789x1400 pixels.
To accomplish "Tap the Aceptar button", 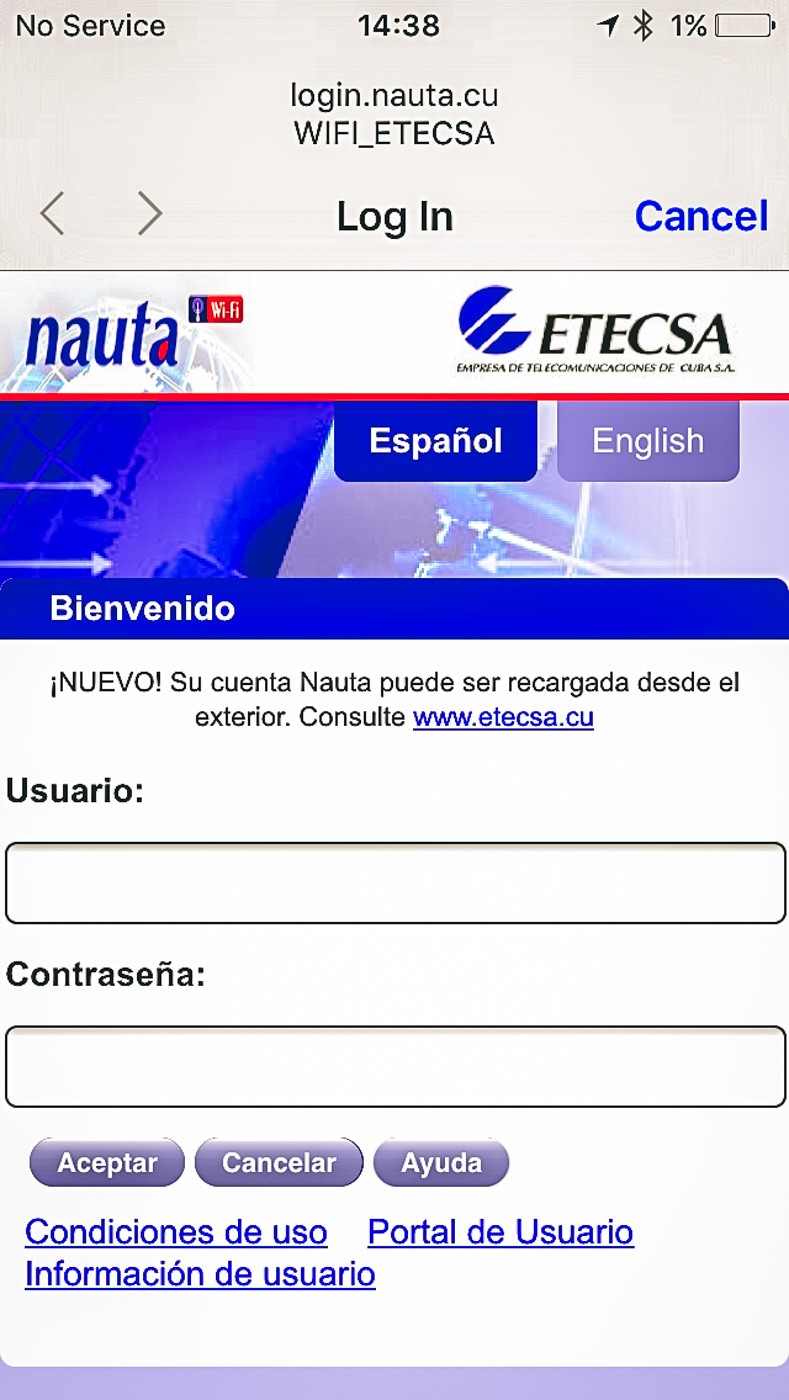I will pyautogui.click(x=107, y=1163).
